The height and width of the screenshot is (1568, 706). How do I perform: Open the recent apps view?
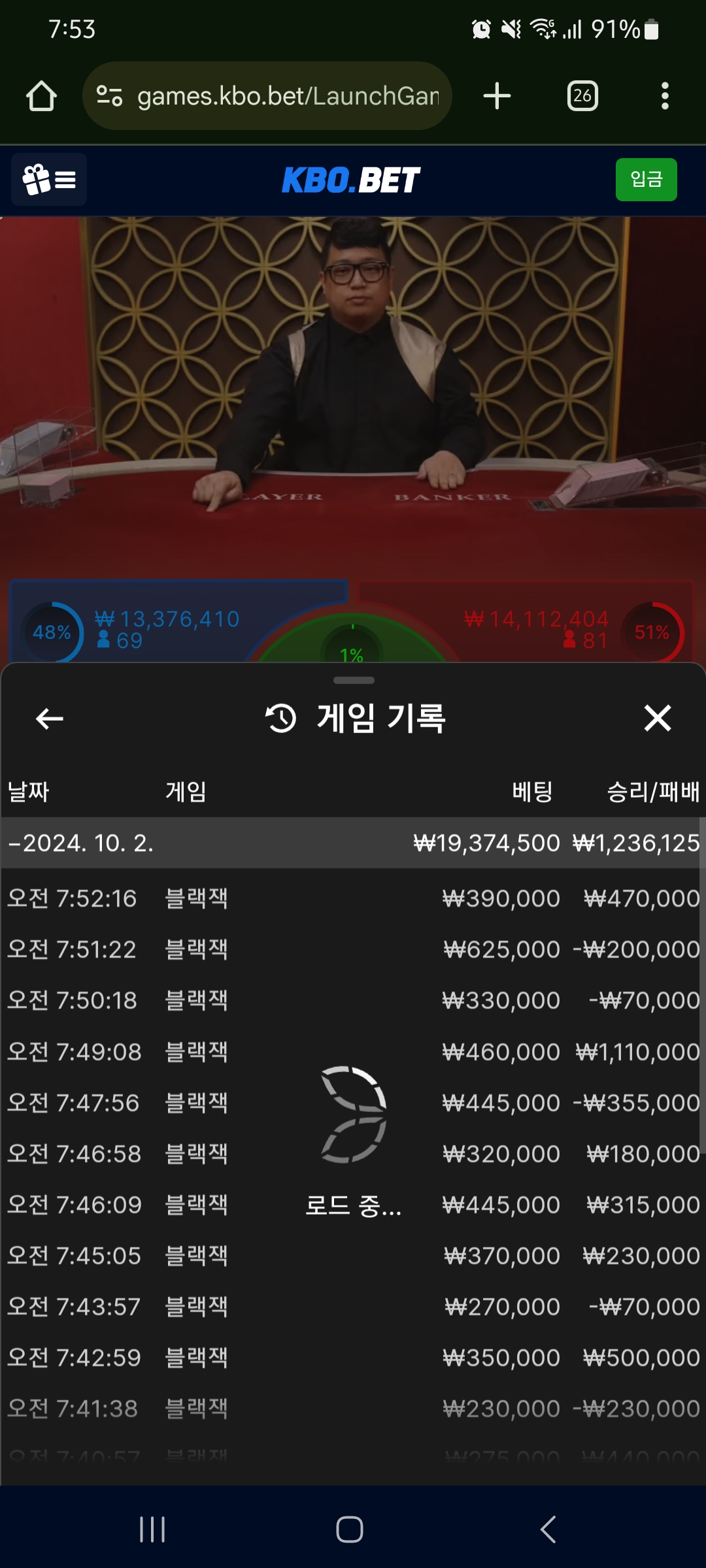(x=152, y=1529)
